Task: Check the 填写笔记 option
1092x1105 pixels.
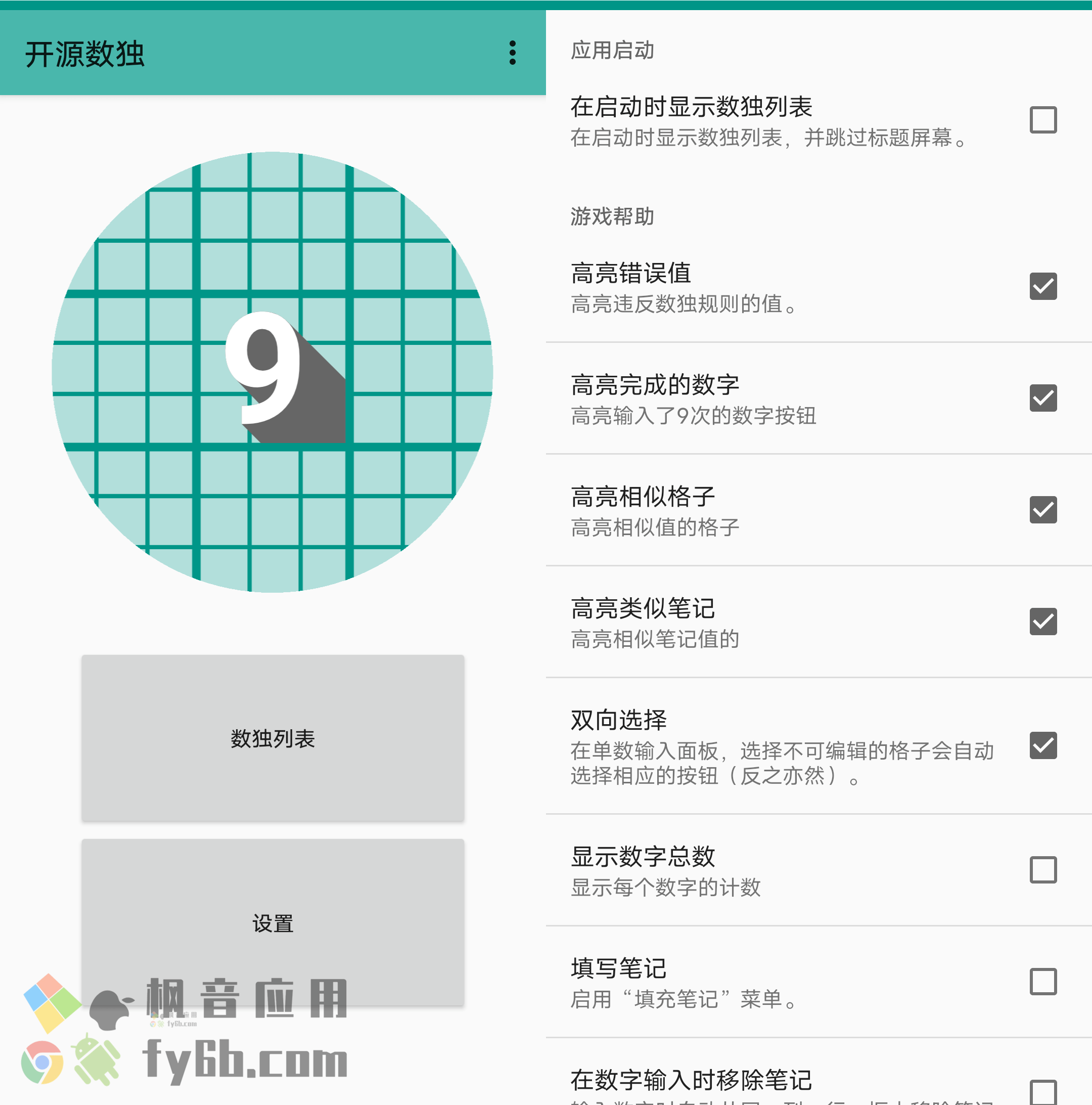Action: (x=1043, y=982)
